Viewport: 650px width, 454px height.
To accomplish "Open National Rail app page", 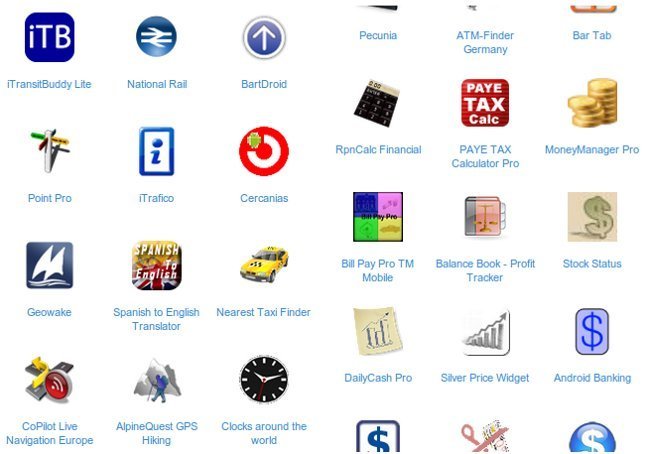I will pos(157,38).
